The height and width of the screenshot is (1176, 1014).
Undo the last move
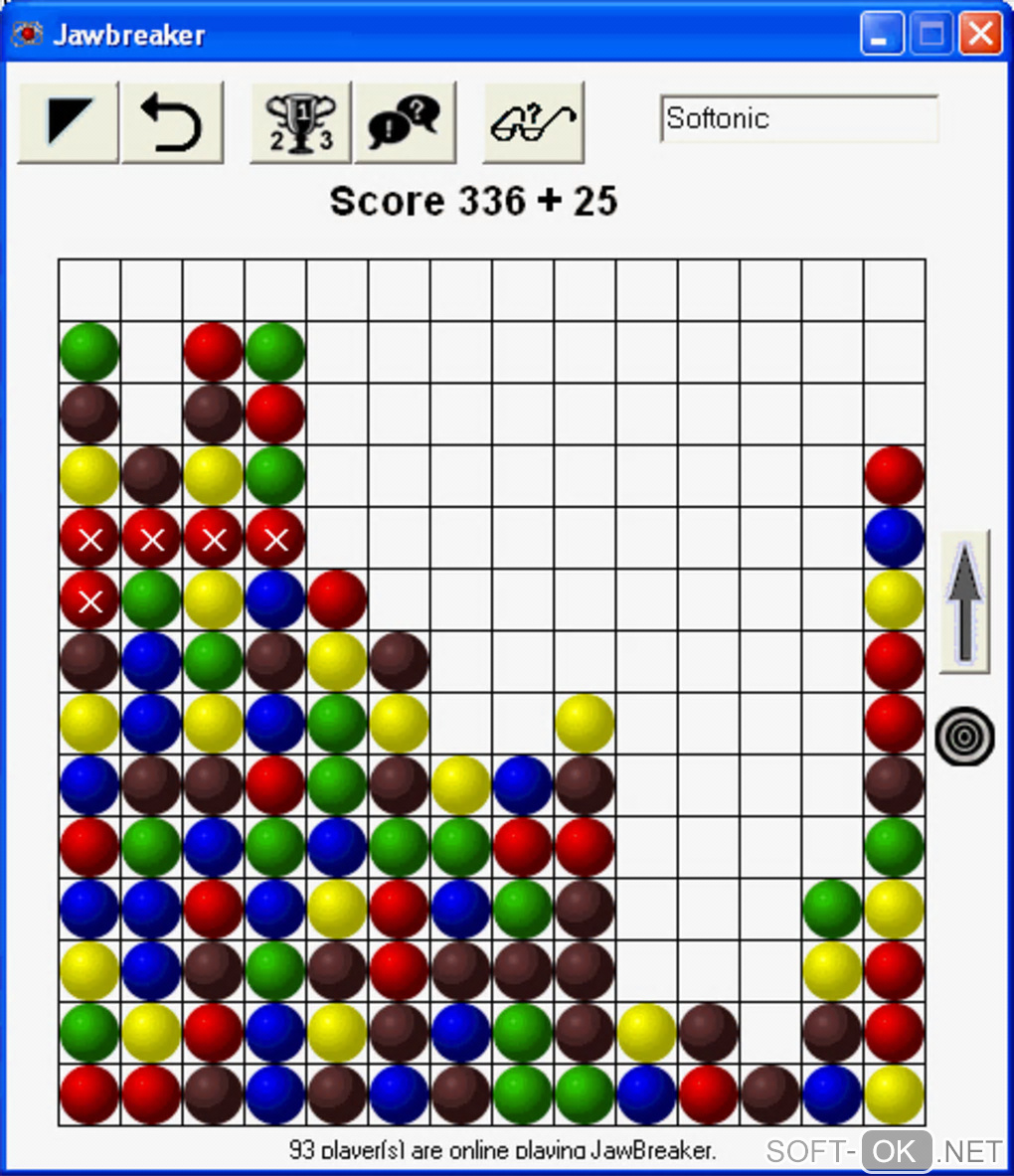pos(172,122)
